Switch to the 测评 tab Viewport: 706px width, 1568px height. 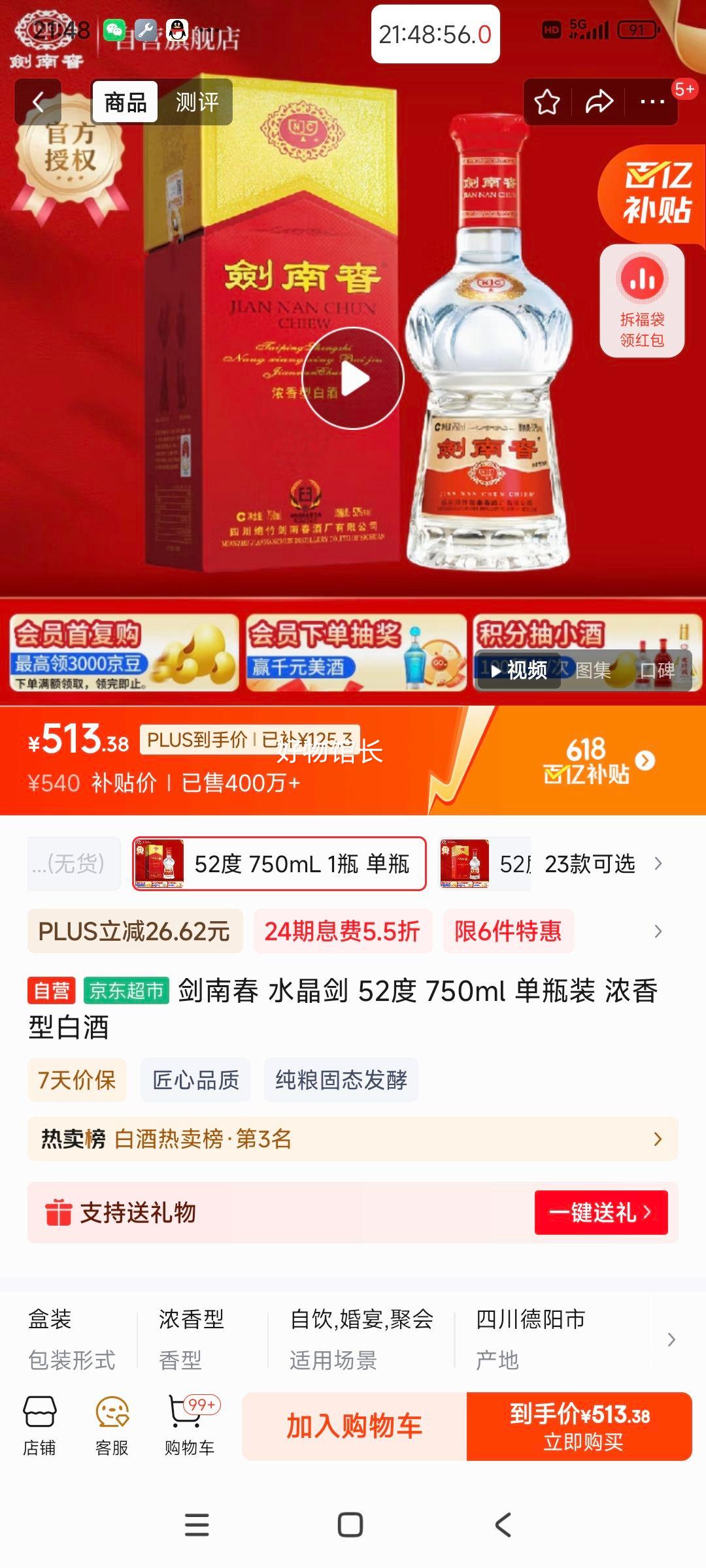[x=196, y=102]
